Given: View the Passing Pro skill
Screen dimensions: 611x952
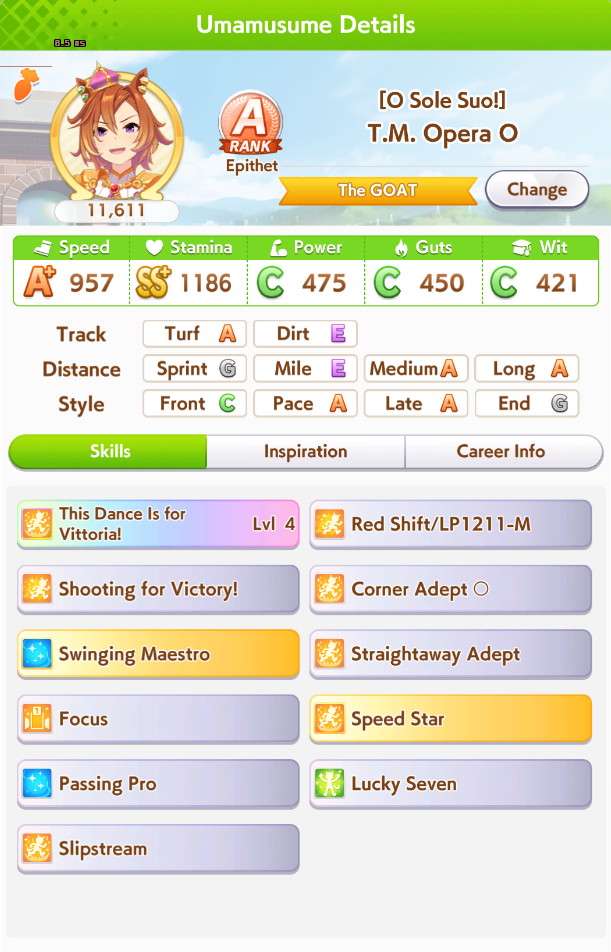Looking at the screenshot, I should tap(158, 784).
